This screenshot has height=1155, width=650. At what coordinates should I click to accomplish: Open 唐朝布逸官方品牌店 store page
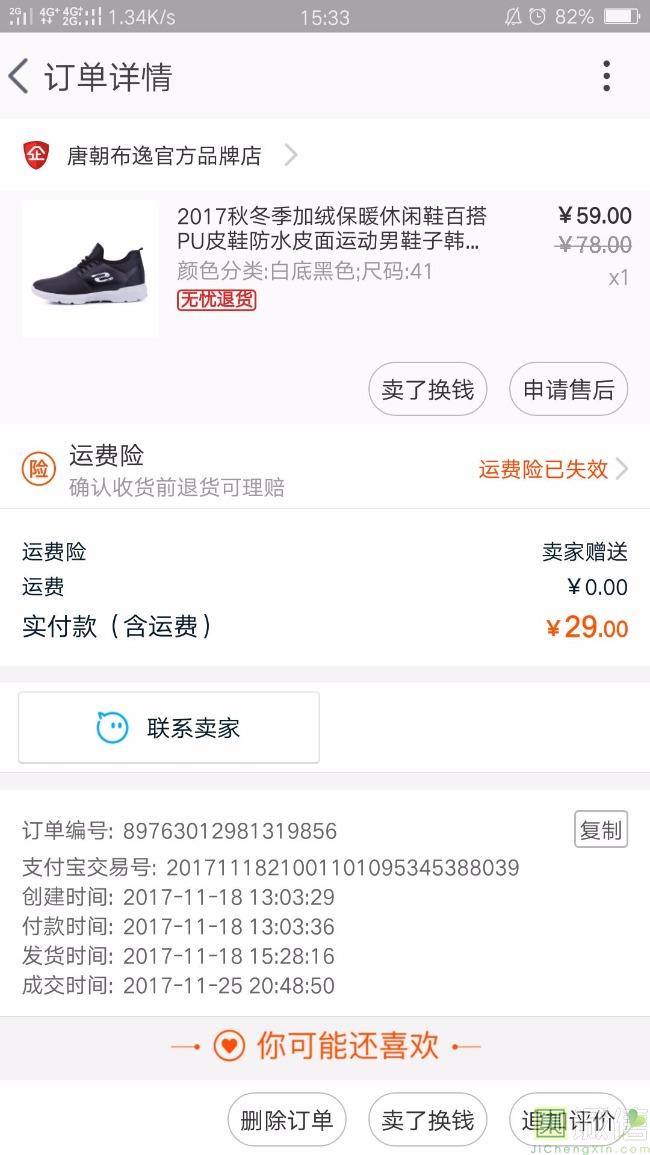coord(163,156)
